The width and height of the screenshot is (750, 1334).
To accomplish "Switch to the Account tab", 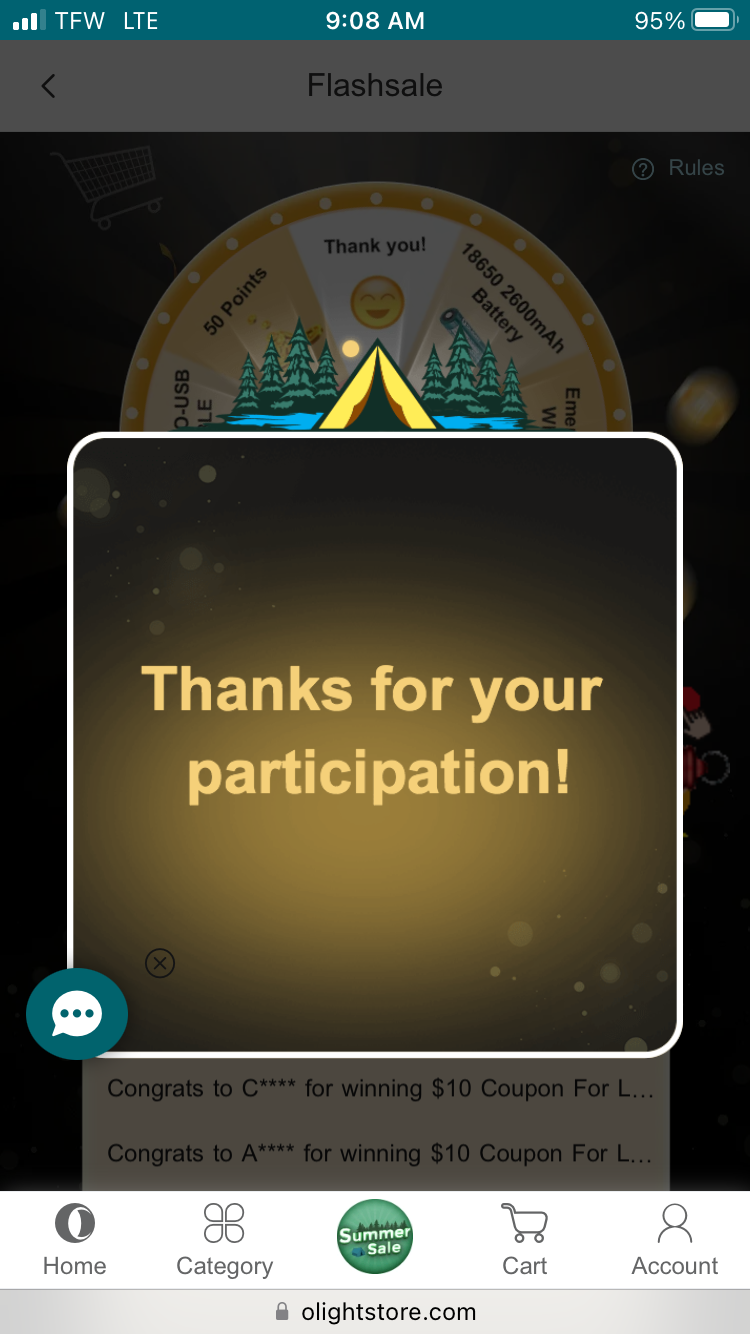I will [x=675, y=1240].
